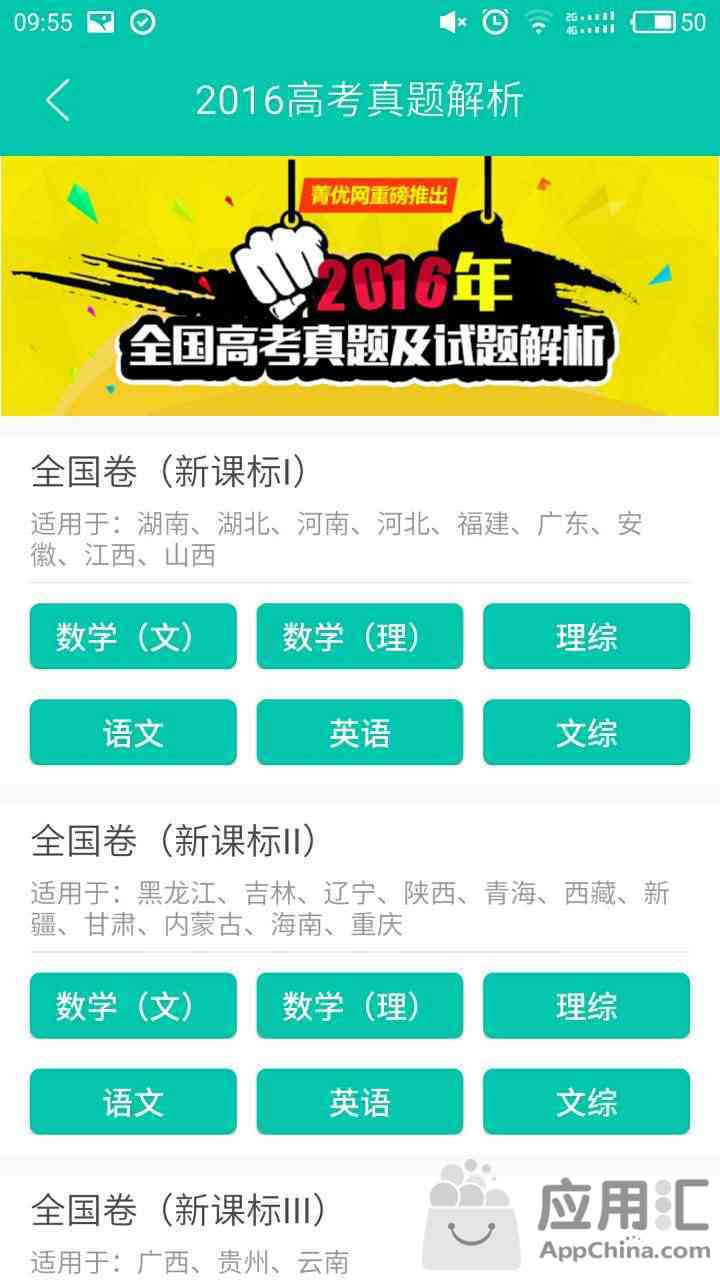Open the 2016 高考真题 banner
This screenshot has height=1280, width=720.
360,286
